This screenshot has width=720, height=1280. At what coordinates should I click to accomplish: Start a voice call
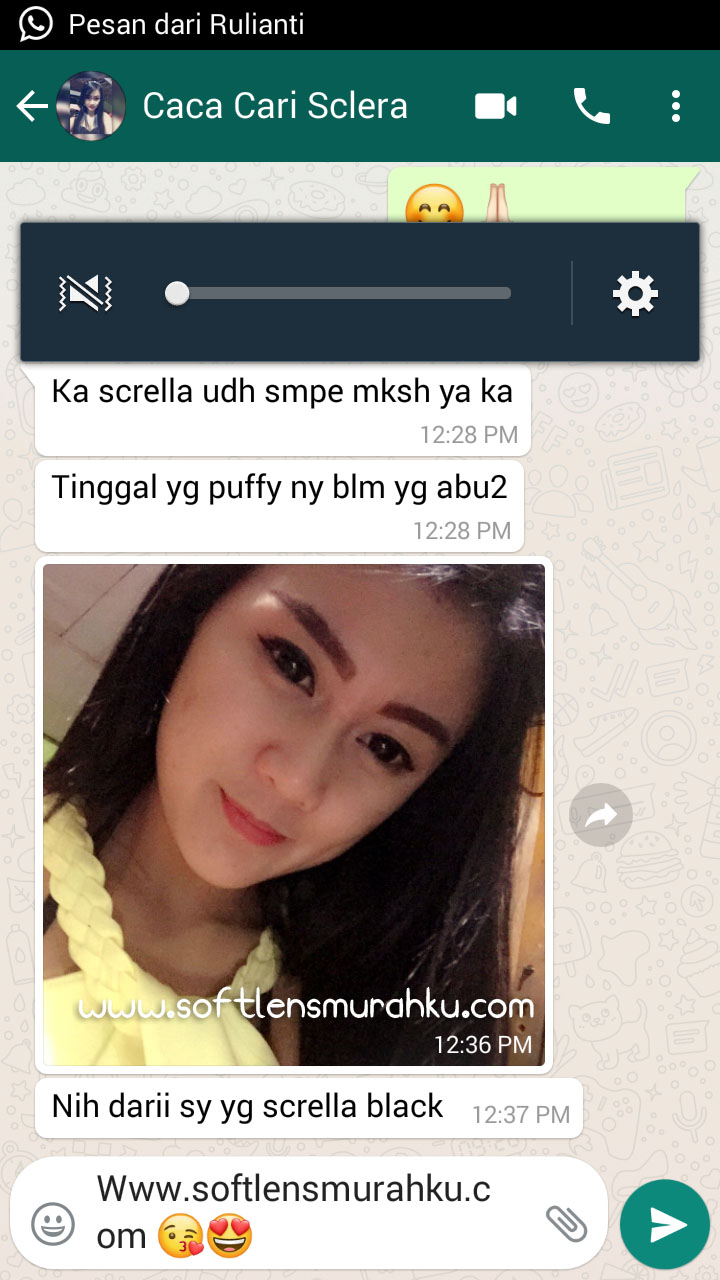pyautogui.click(x=591, y=106)
